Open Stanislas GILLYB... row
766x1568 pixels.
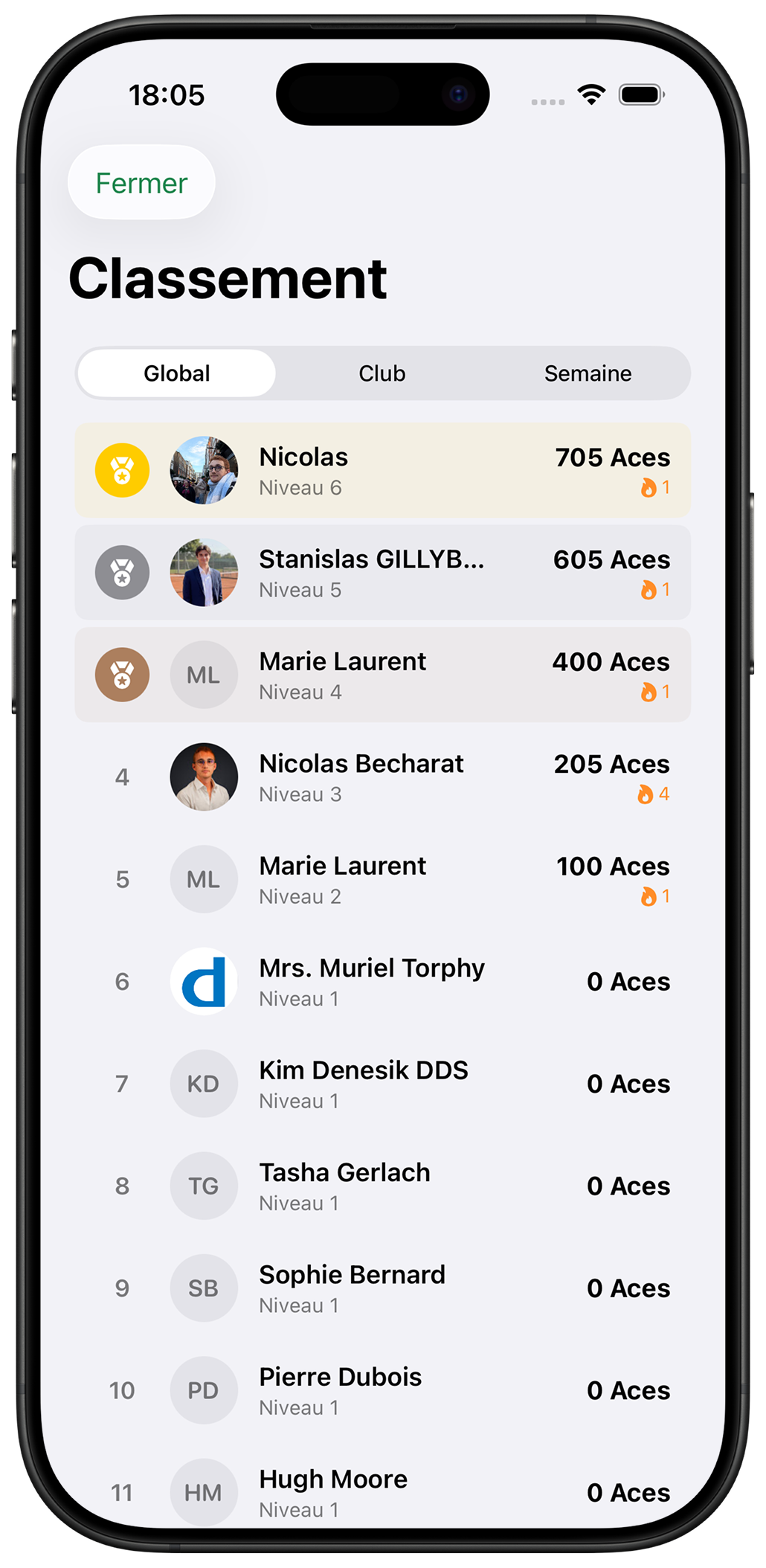coord(382,573)
